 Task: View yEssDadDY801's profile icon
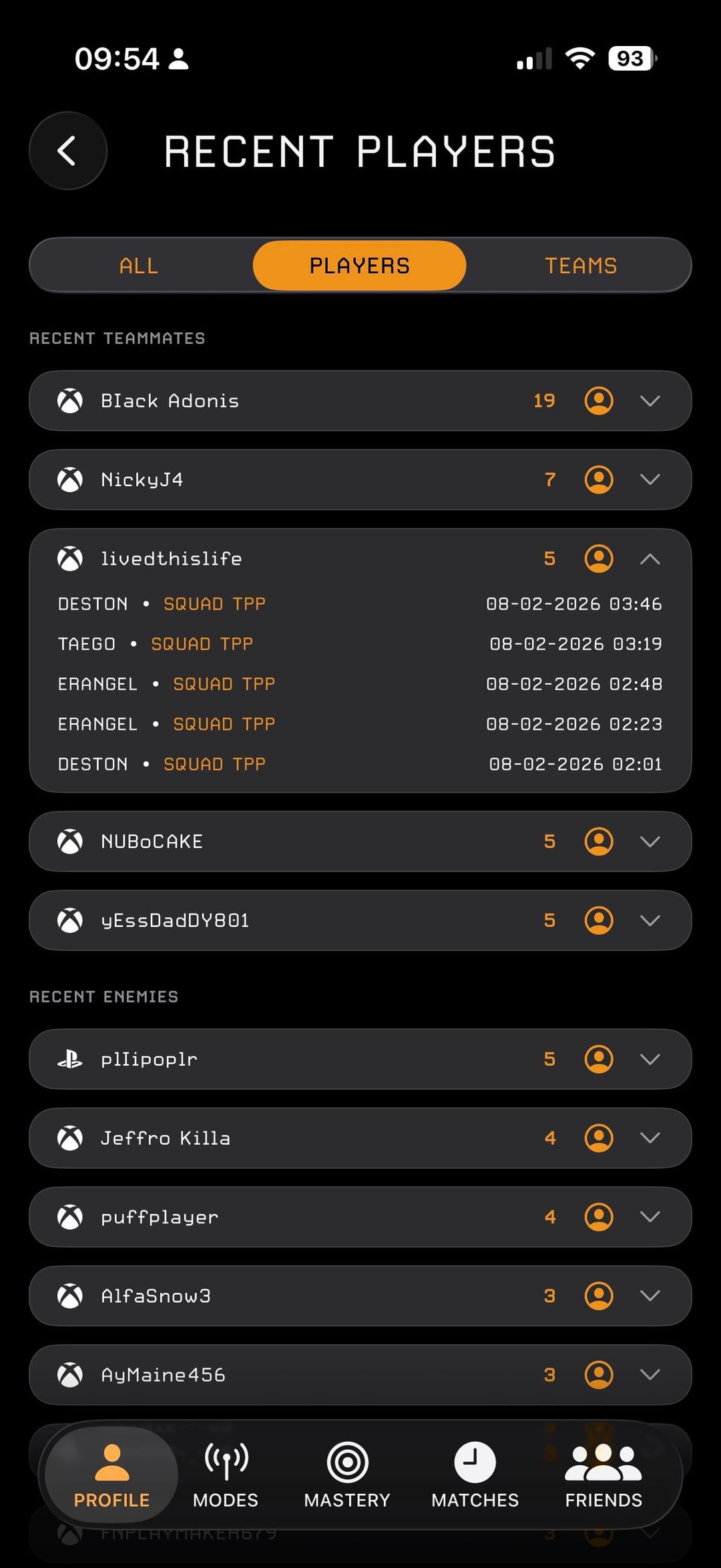tap(599, 920)
